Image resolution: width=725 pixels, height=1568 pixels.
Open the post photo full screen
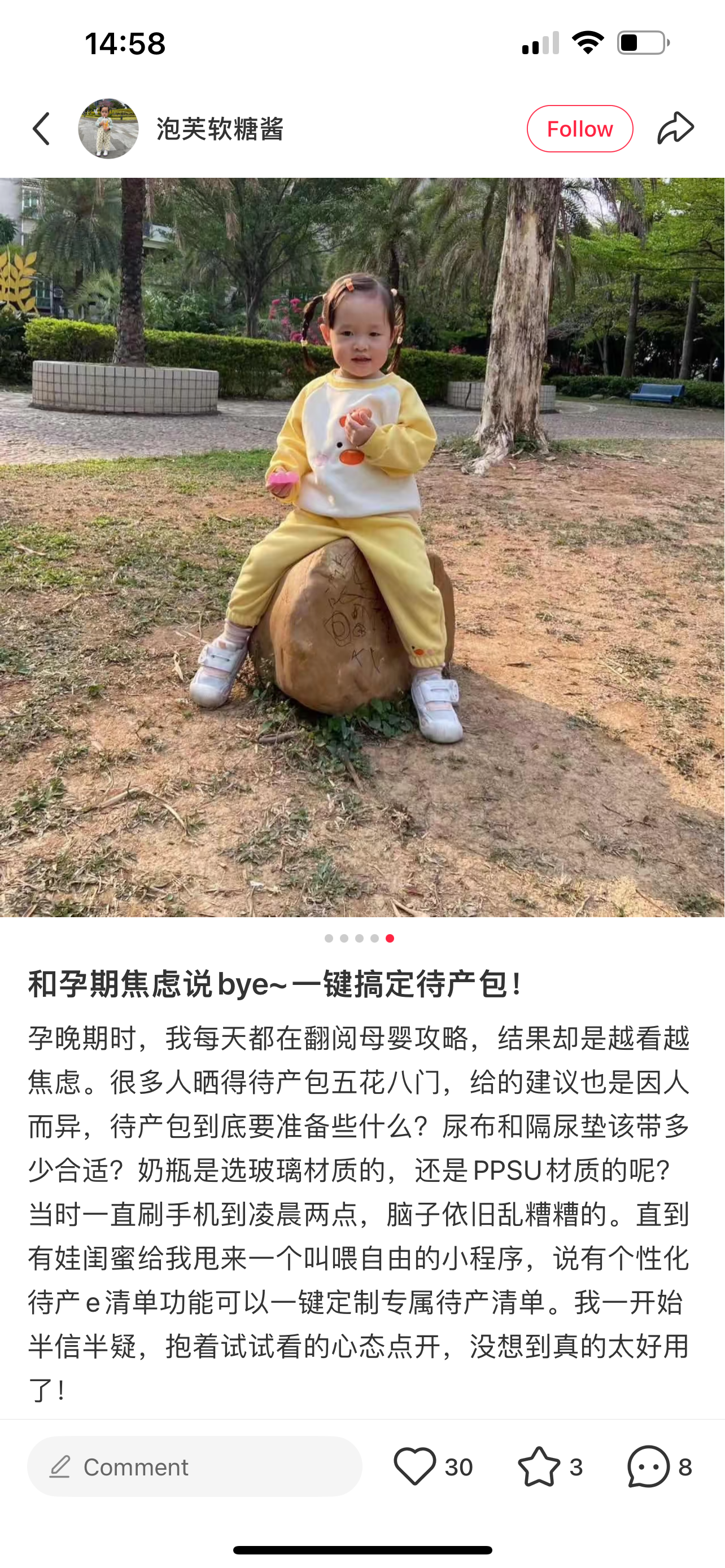coord(362,546)
